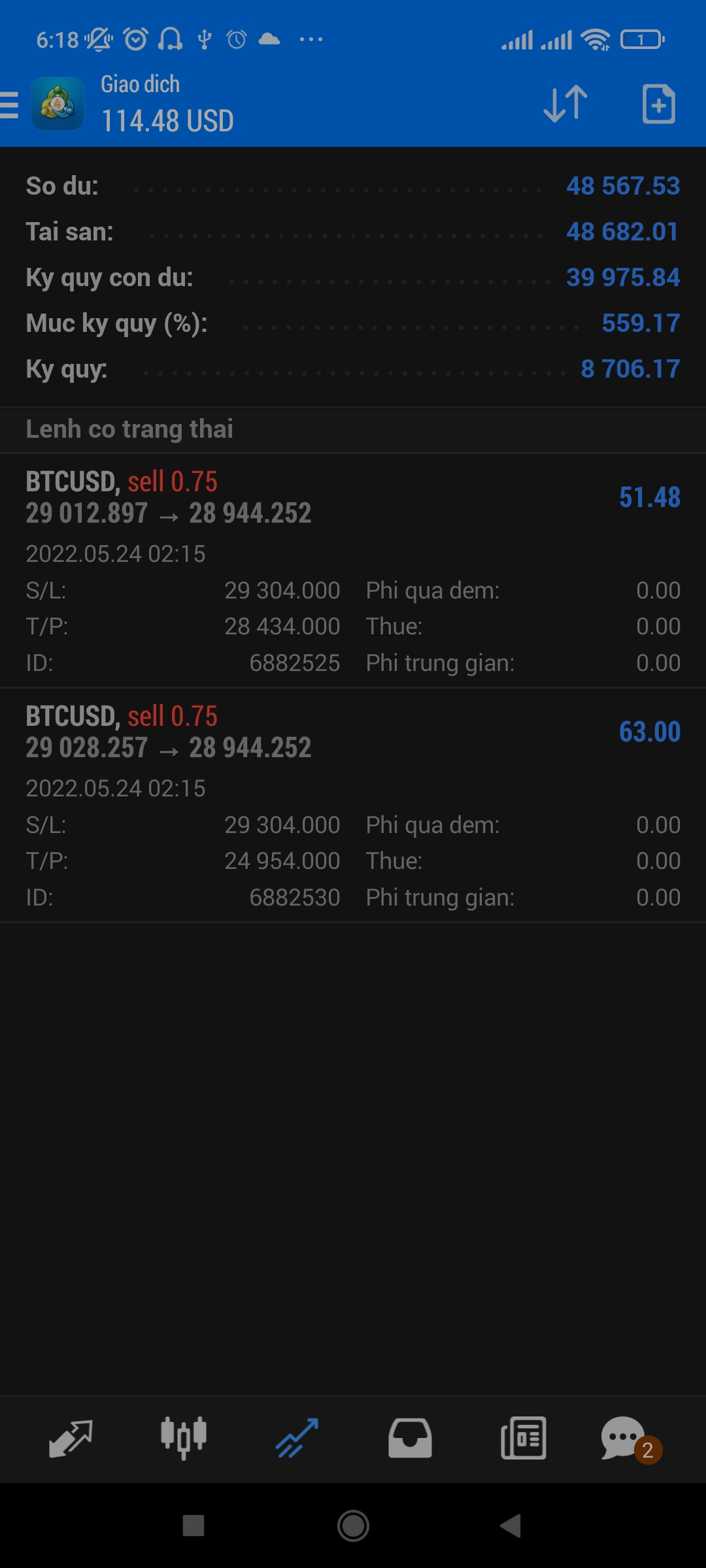
Task: Select the Trade tab
Action: tap(297, 1439)
